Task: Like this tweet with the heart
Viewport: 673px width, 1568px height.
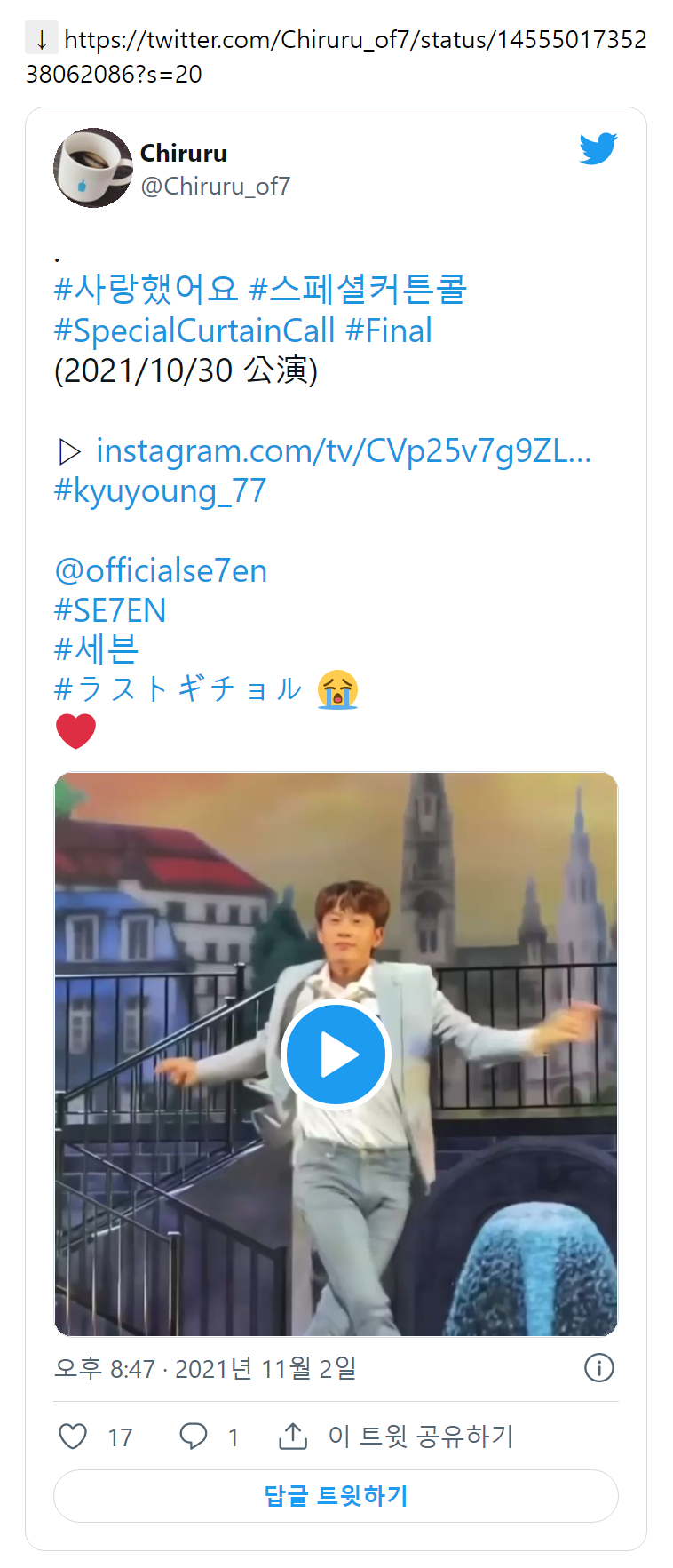Action: 73,1437
